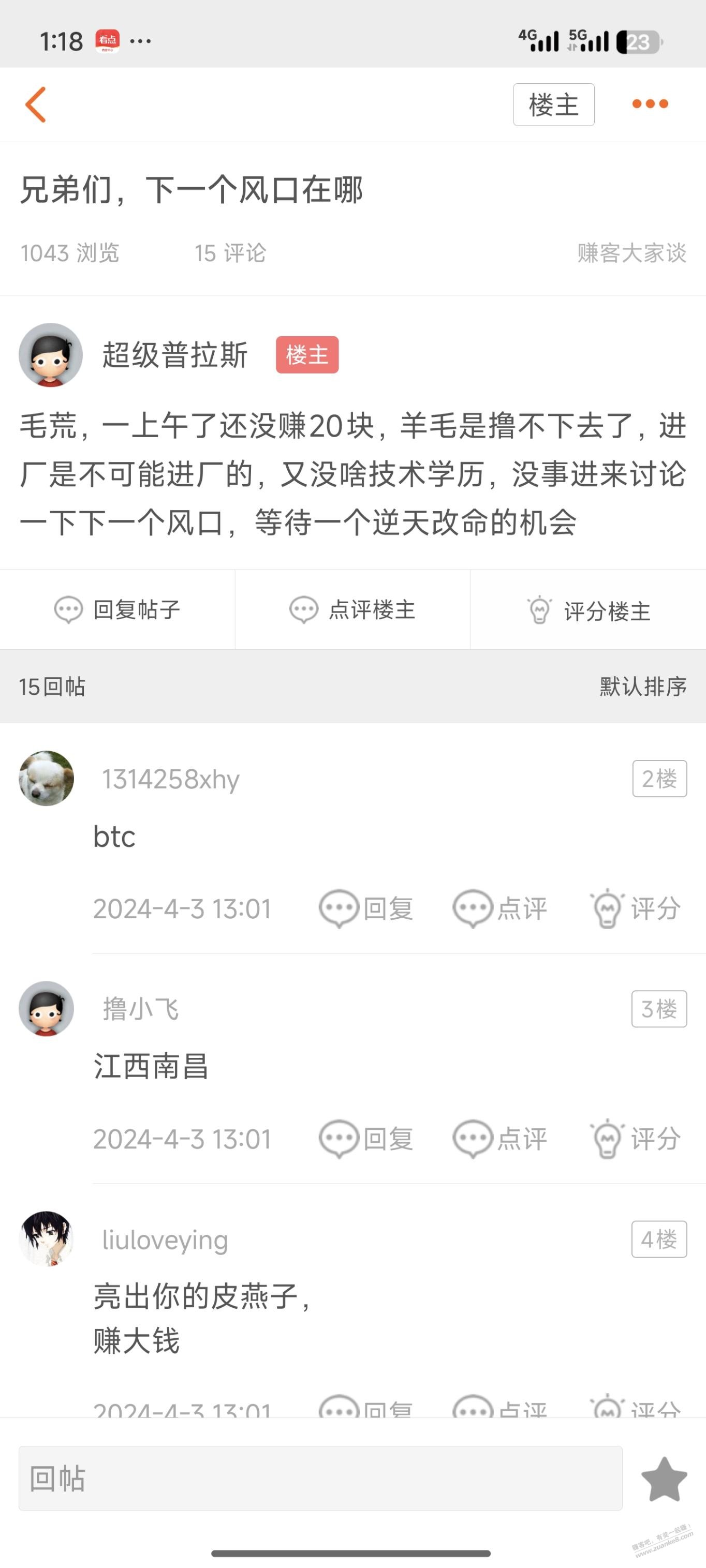Select 点评楼主 to comment on author

352,609
